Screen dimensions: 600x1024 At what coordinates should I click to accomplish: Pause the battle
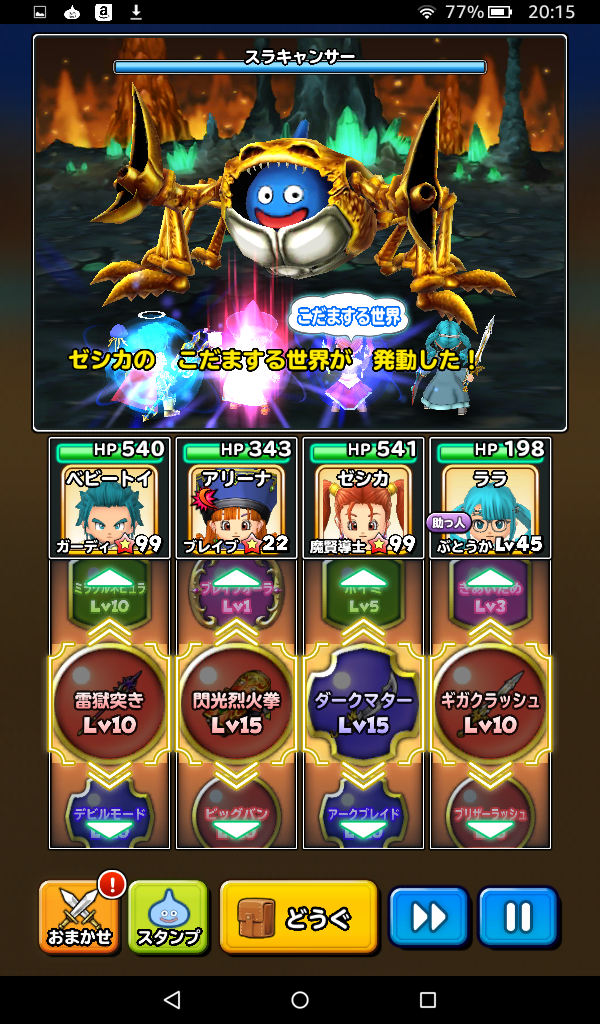pos(517,917)
